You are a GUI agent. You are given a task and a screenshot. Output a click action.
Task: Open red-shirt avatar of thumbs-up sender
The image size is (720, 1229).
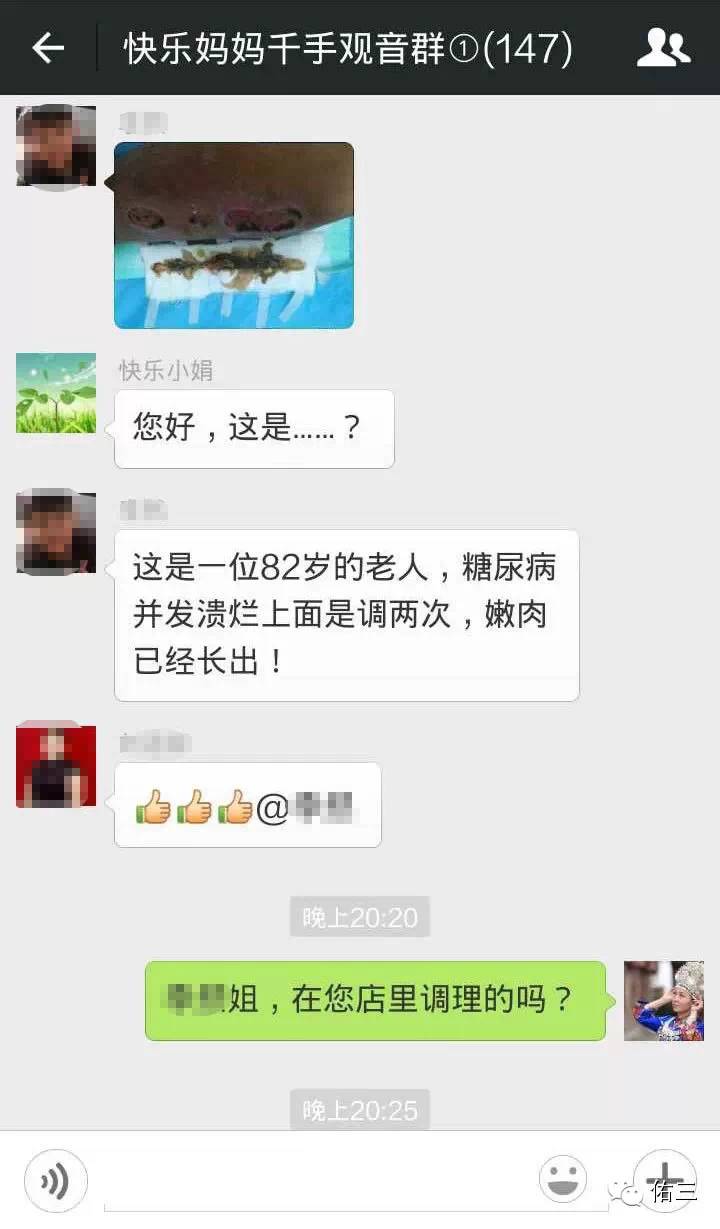(56, 766)
